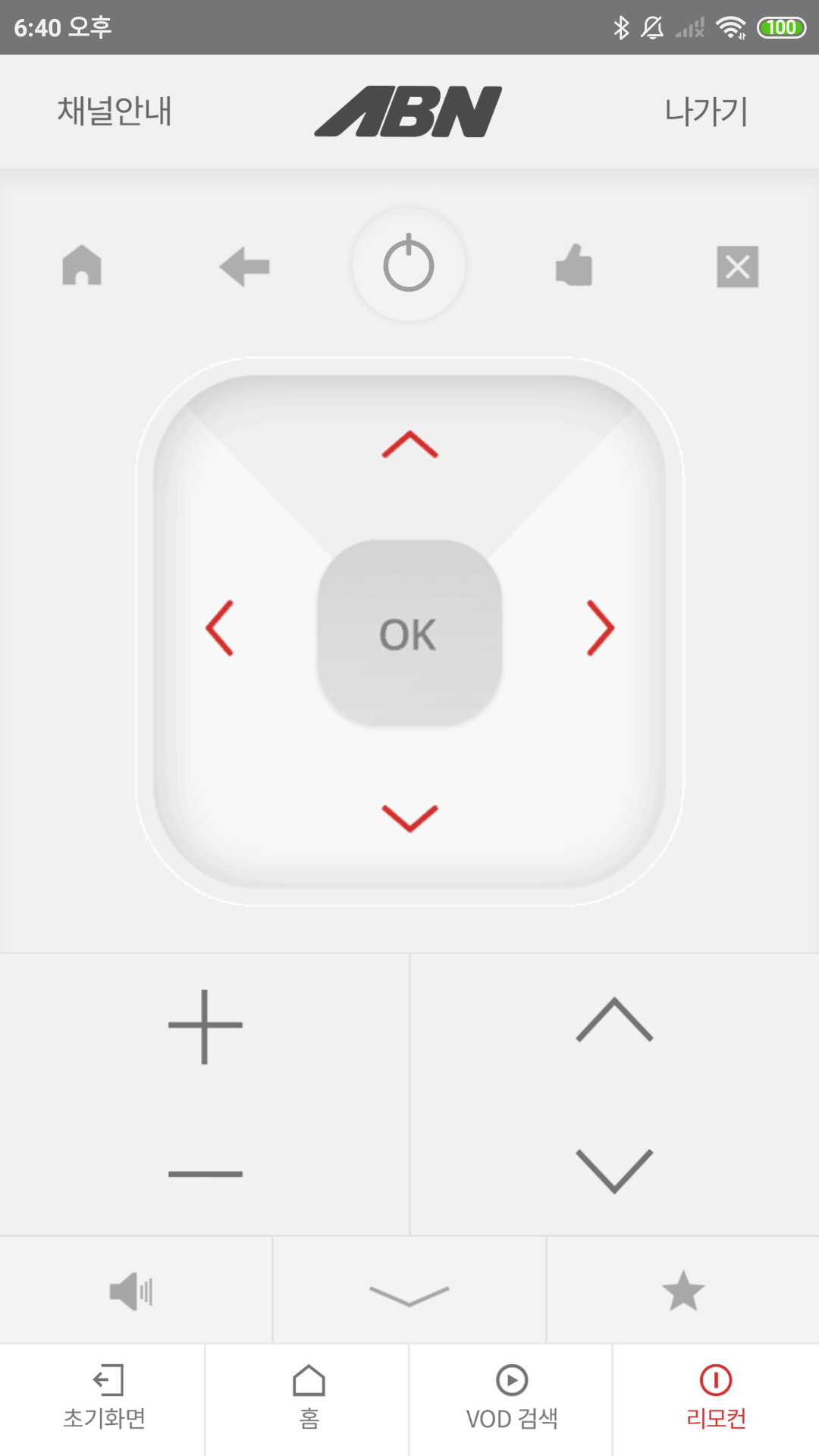Tap the back arrow on the remote
The width and height of the screenshot is (819, 1456).
pyautogui.click(x=244, y=266)
